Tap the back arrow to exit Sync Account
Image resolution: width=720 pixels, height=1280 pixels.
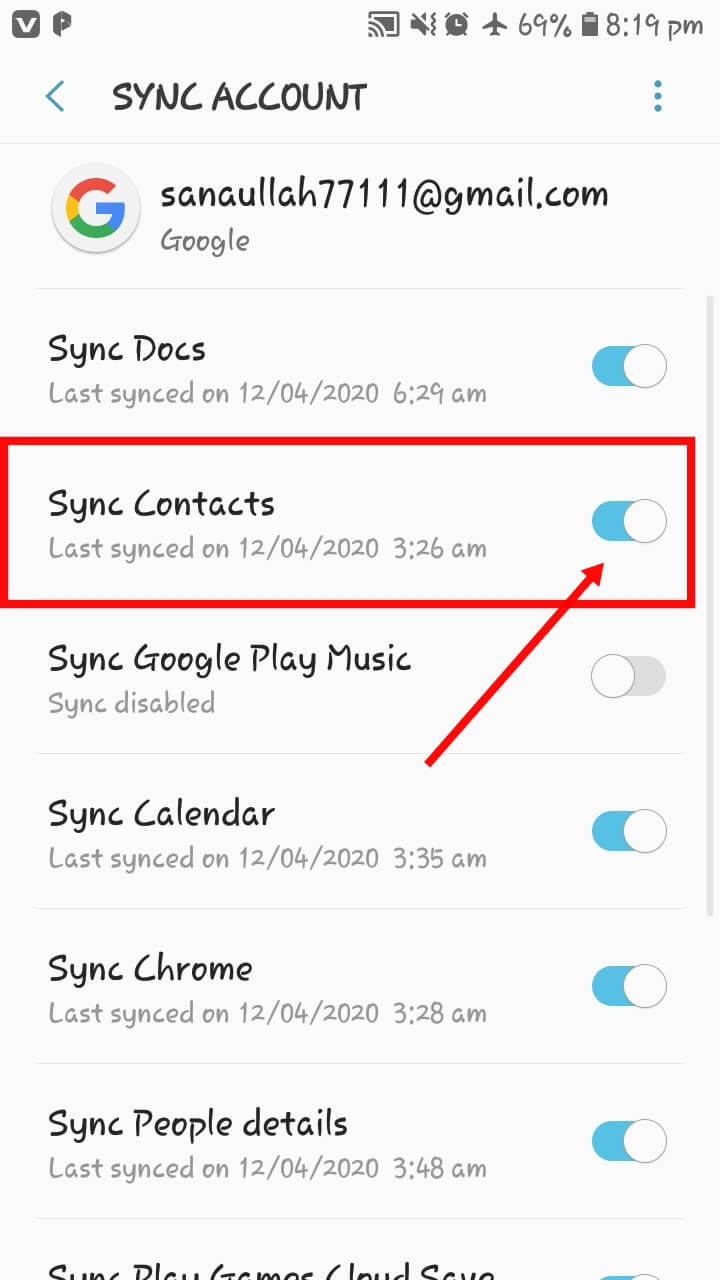(x=55, y=96)
